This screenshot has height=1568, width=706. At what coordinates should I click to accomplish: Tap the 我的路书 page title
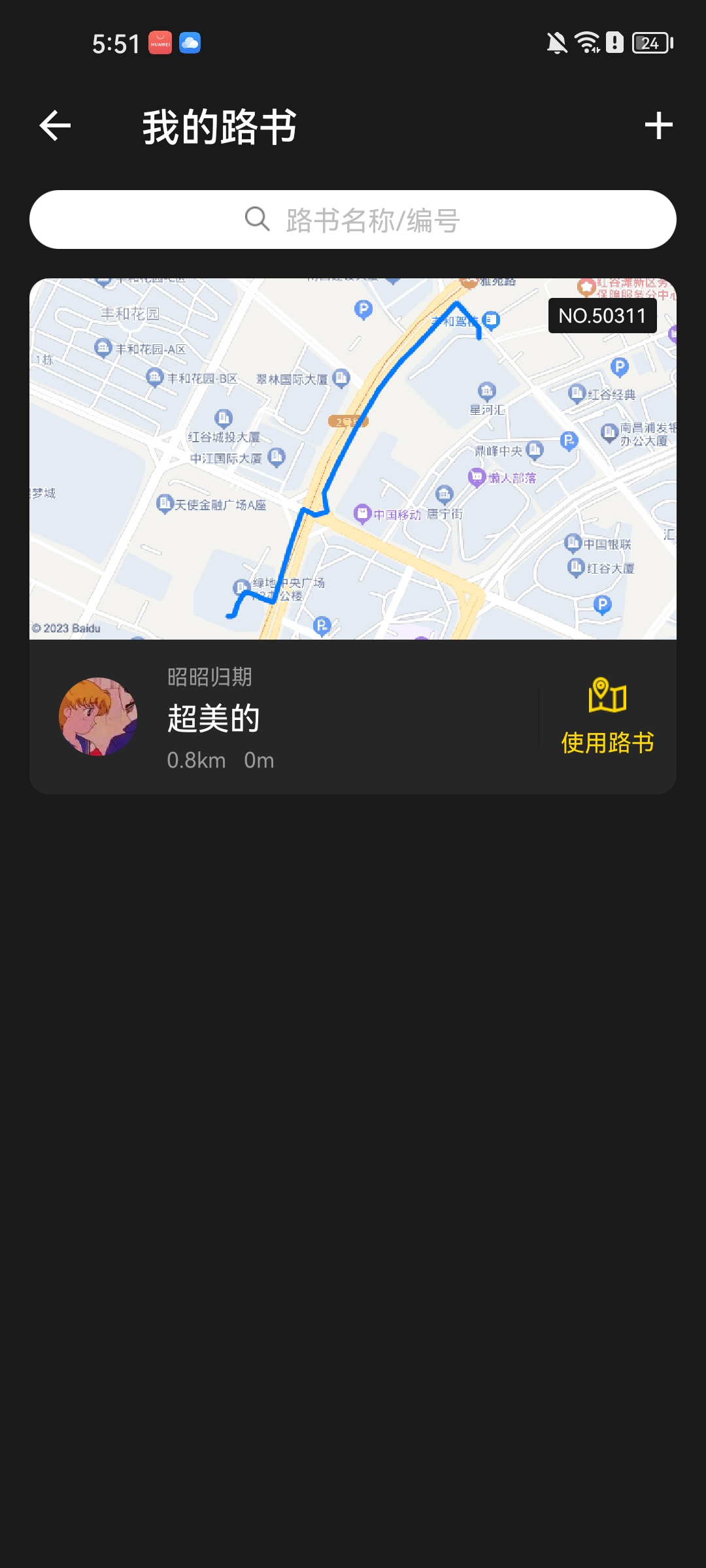pos(220,127)
